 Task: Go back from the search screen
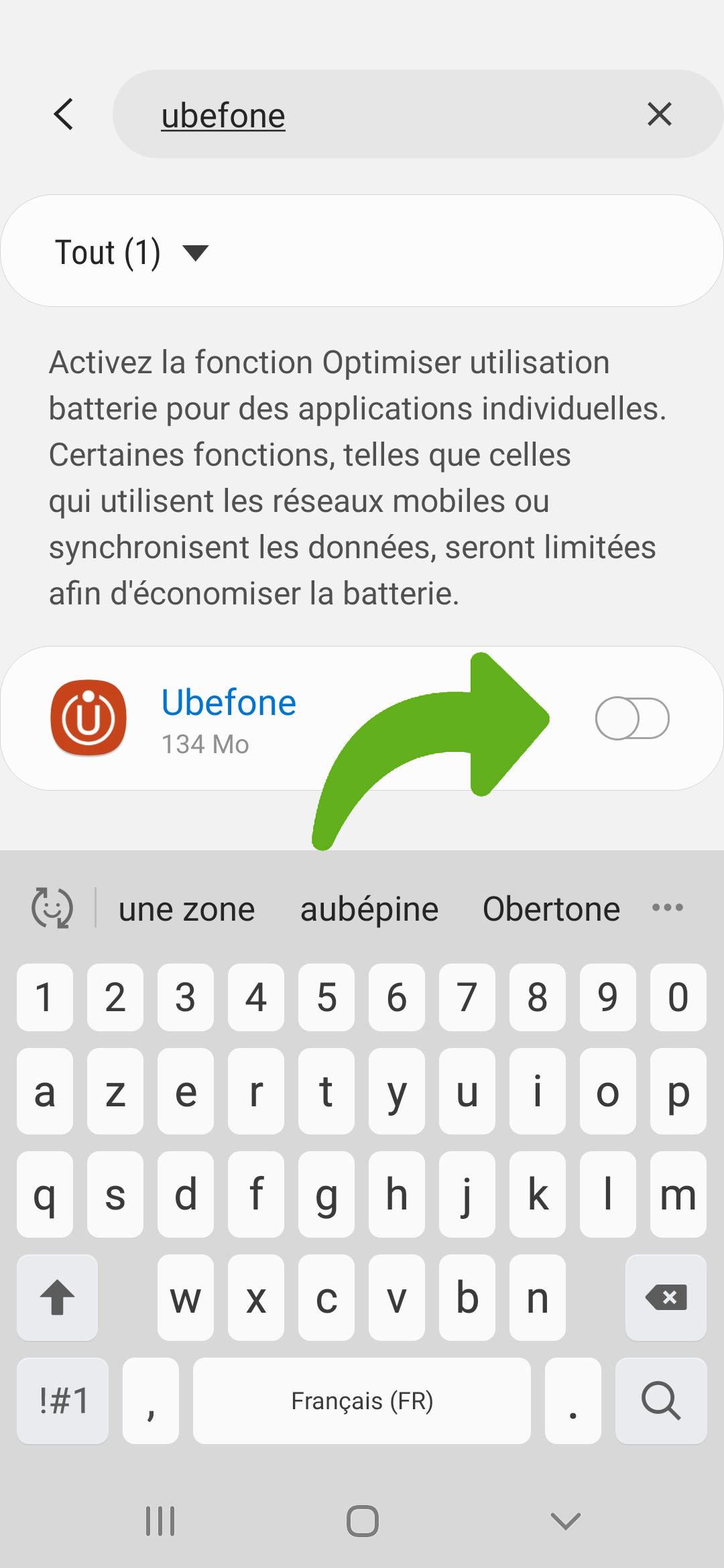(x=64, y=114)
